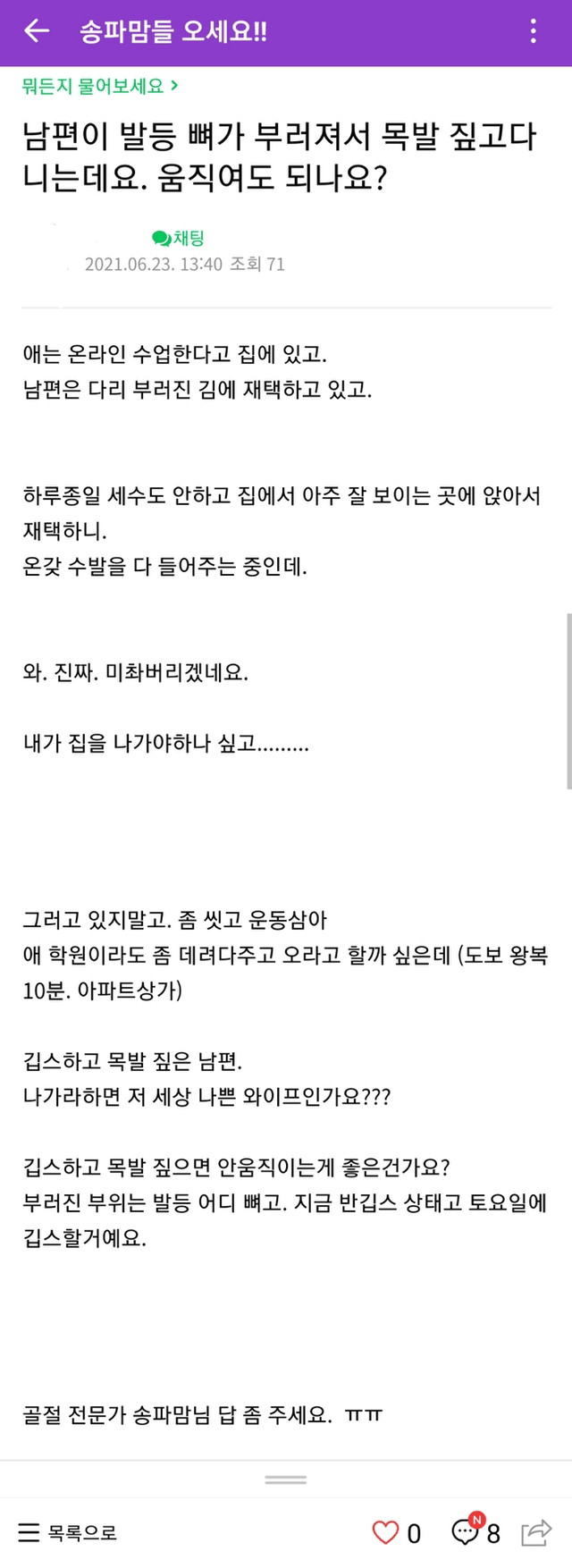Start a chat via 채팅
The width and height of the screenshot is (572, 1568).
click(179, 238)
